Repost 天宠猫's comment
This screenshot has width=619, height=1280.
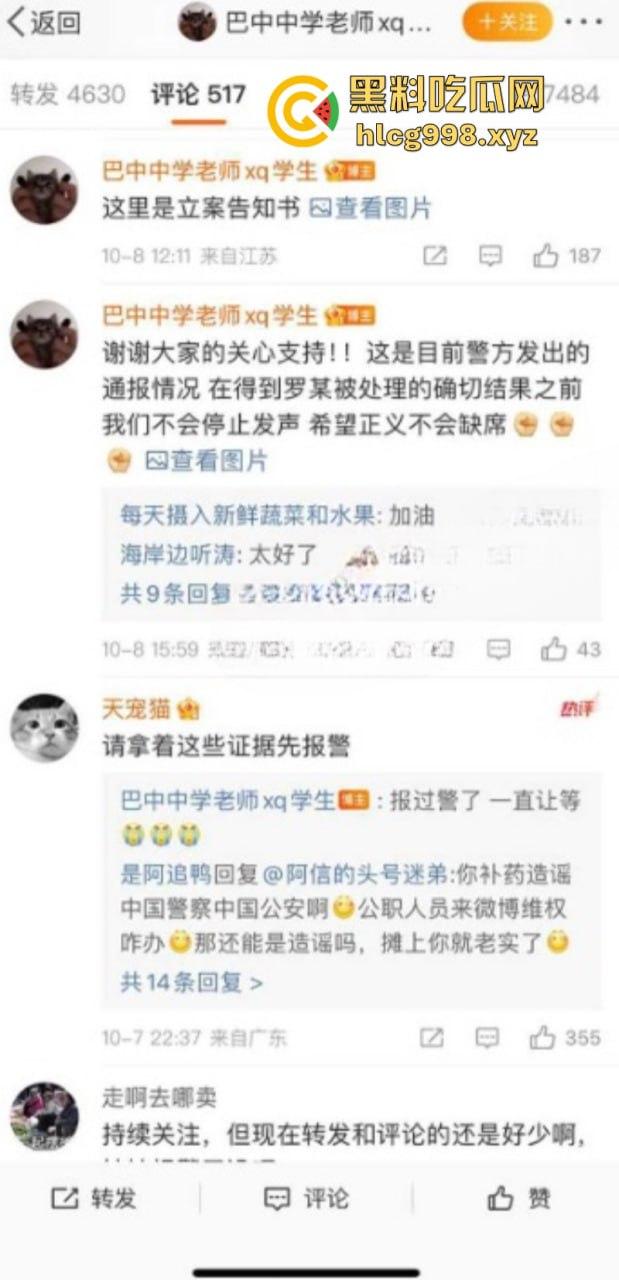coord(431,1037)
